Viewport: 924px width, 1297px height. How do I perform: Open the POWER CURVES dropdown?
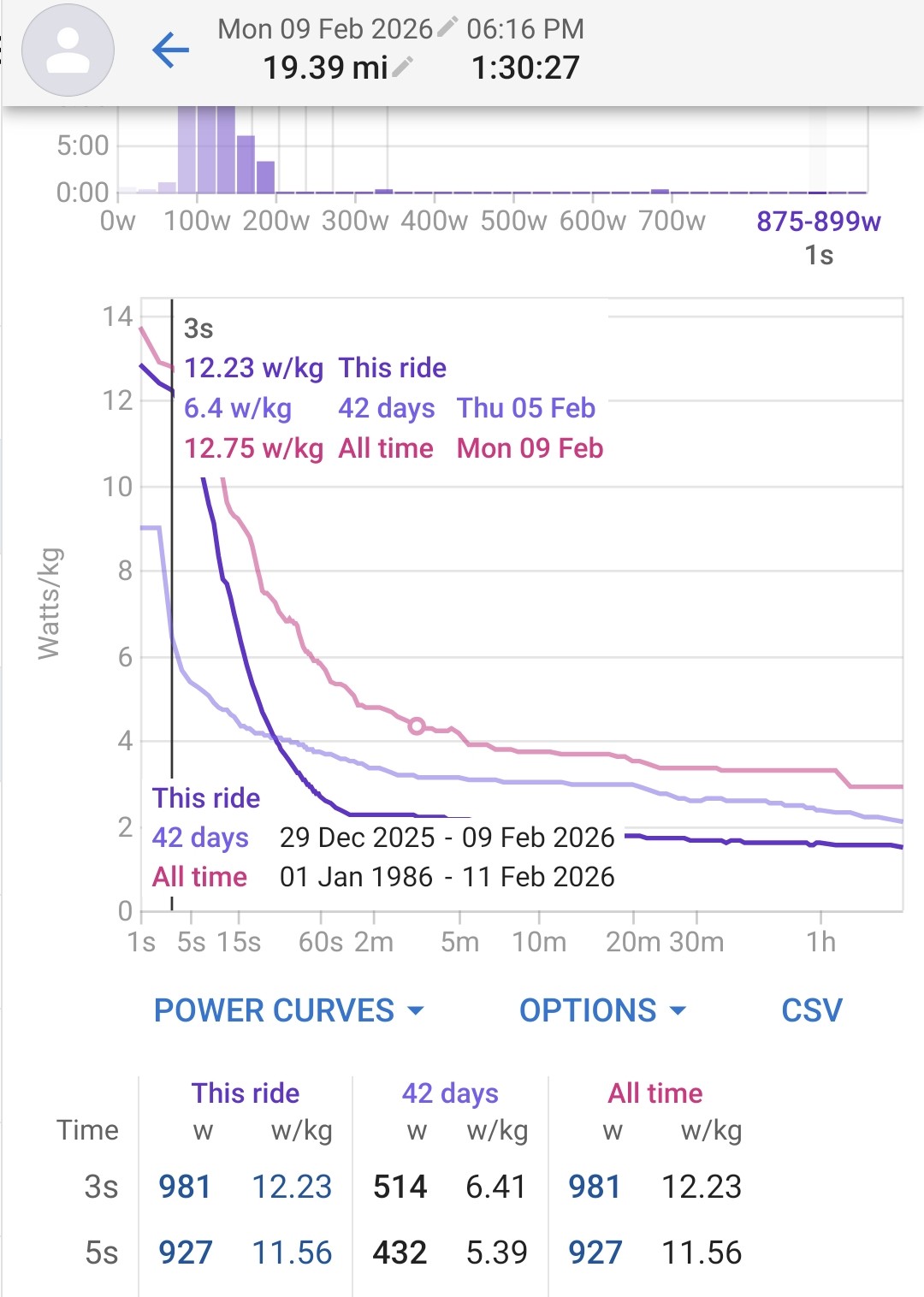point(288,1010)
